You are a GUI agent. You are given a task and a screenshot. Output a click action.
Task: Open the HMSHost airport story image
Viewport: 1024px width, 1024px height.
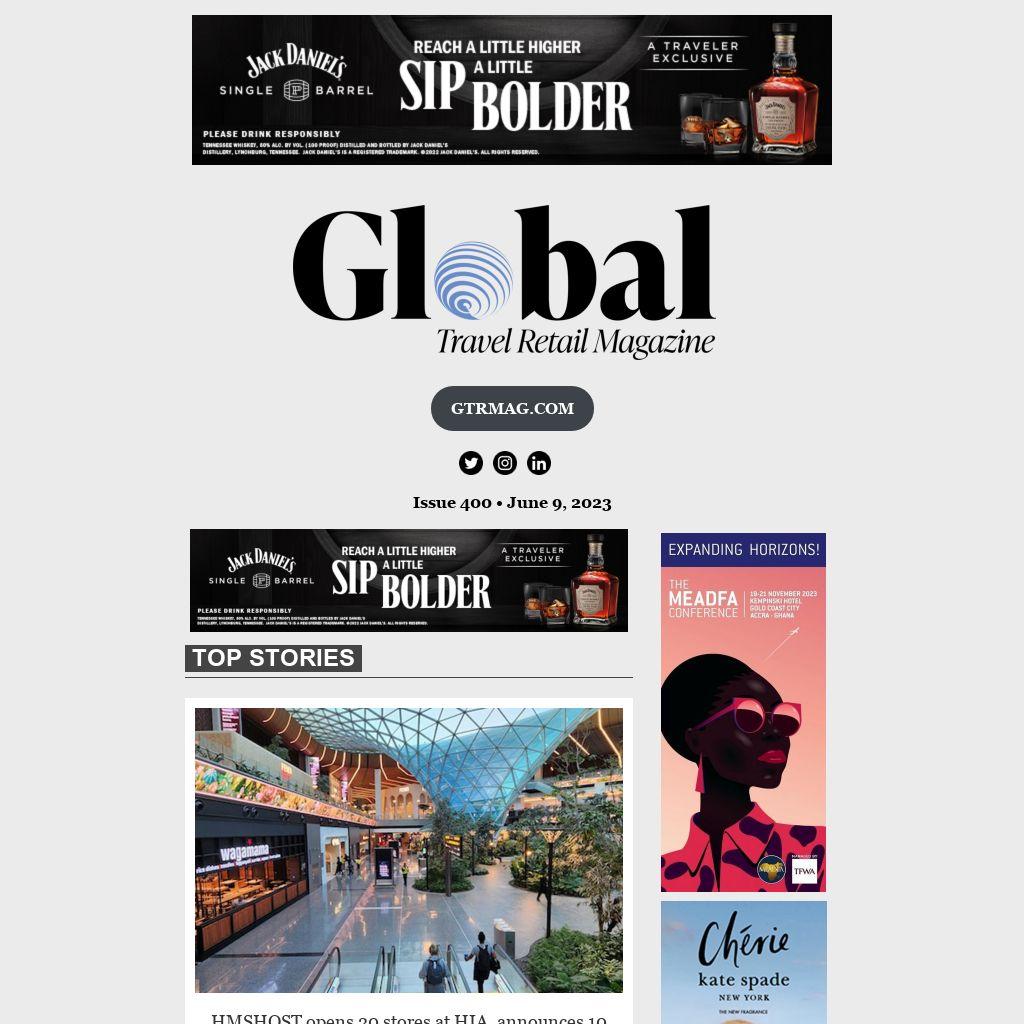coord(409,850)
